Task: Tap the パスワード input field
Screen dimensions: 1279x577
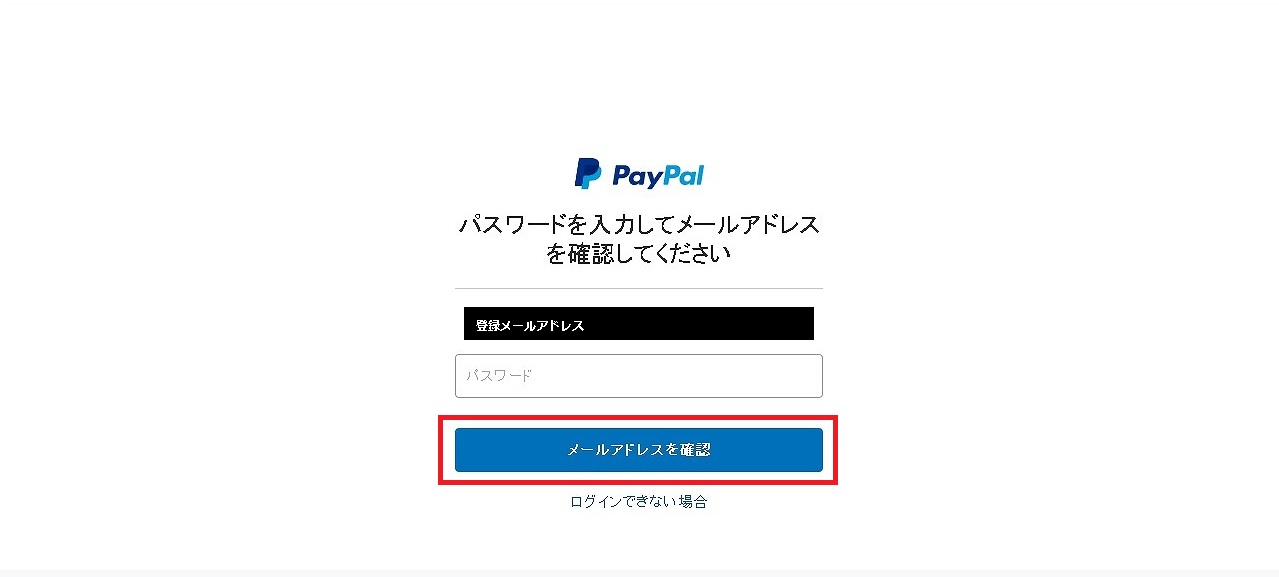Action: [x=638, y=376]
